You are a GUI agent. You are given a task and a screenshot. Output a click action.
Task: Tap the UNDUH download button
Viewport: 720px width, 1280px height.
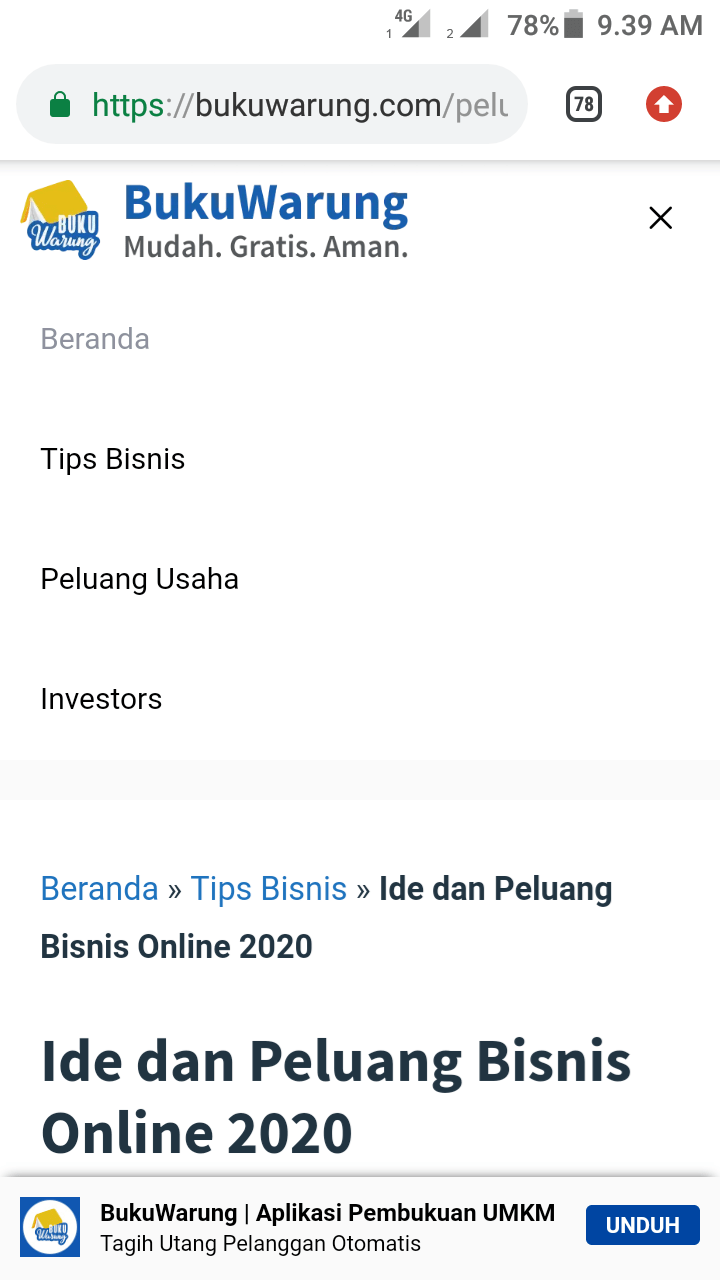643,1225
